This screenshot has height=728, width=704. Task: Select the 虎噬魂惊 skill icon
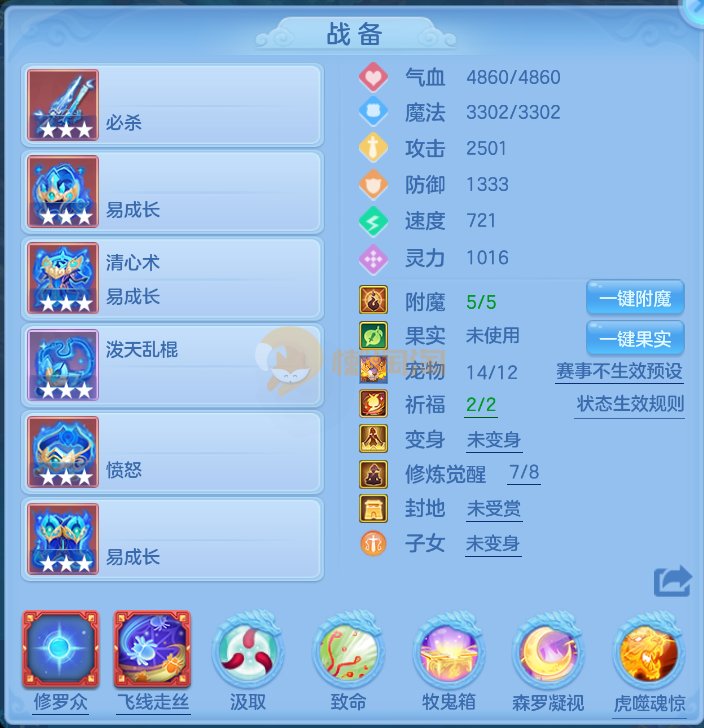[648, 650]
